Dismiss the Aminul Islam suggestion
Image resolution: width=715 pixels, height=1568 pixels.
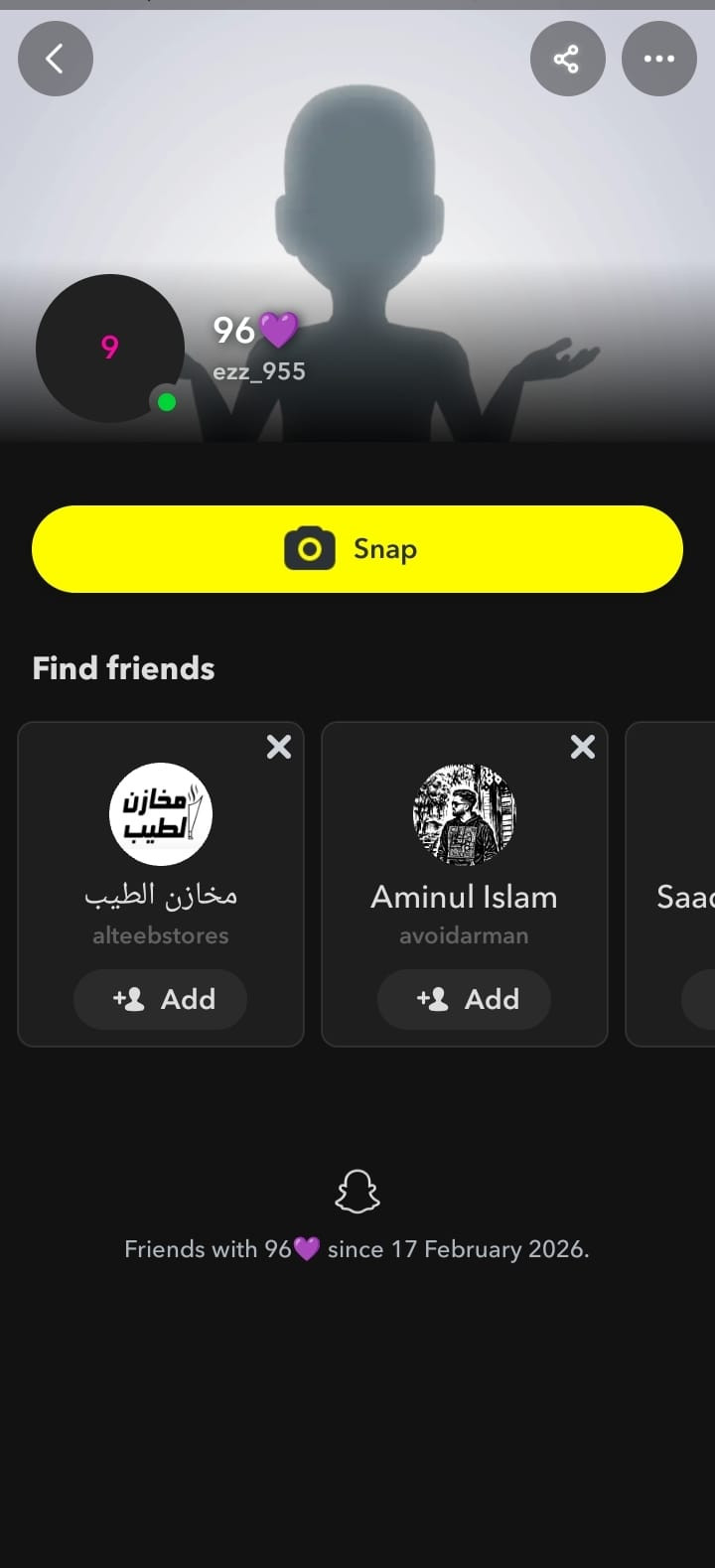(583, 747)
